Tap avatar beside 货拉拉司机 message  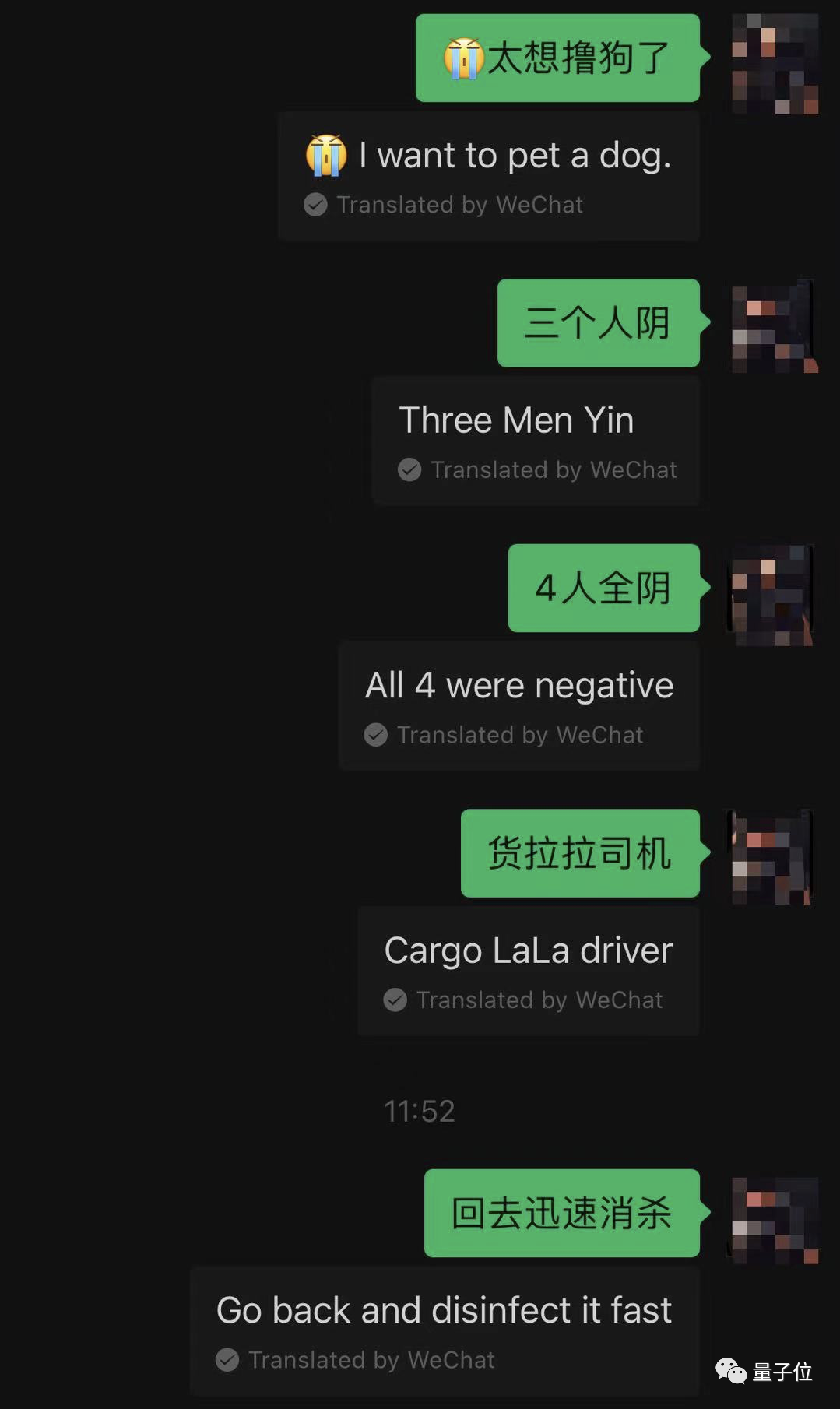click(771, 857)
